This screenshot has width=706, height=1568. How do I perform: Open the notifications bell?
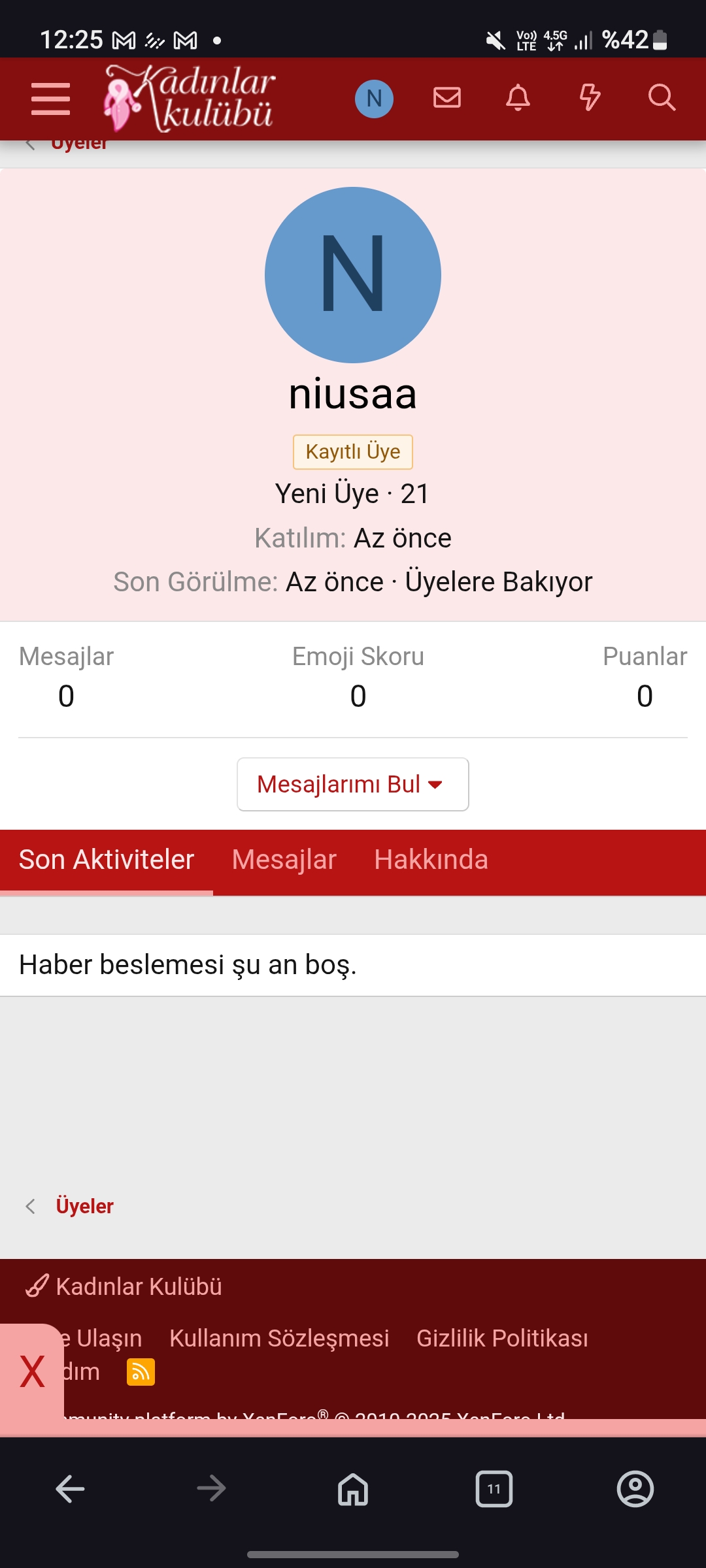518,98
